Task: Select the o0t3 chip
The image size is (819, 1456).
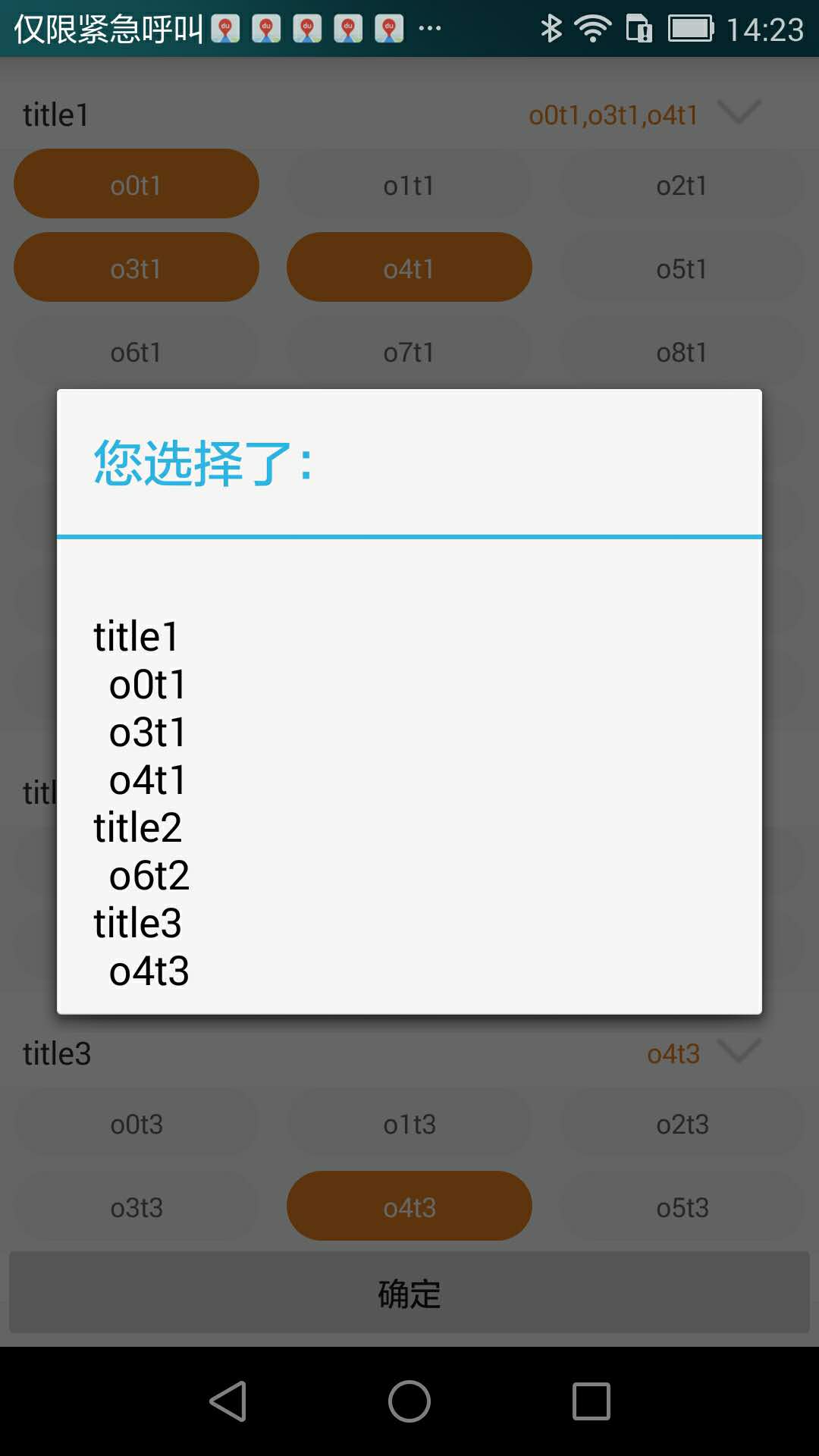Action: pos(136,1123)
